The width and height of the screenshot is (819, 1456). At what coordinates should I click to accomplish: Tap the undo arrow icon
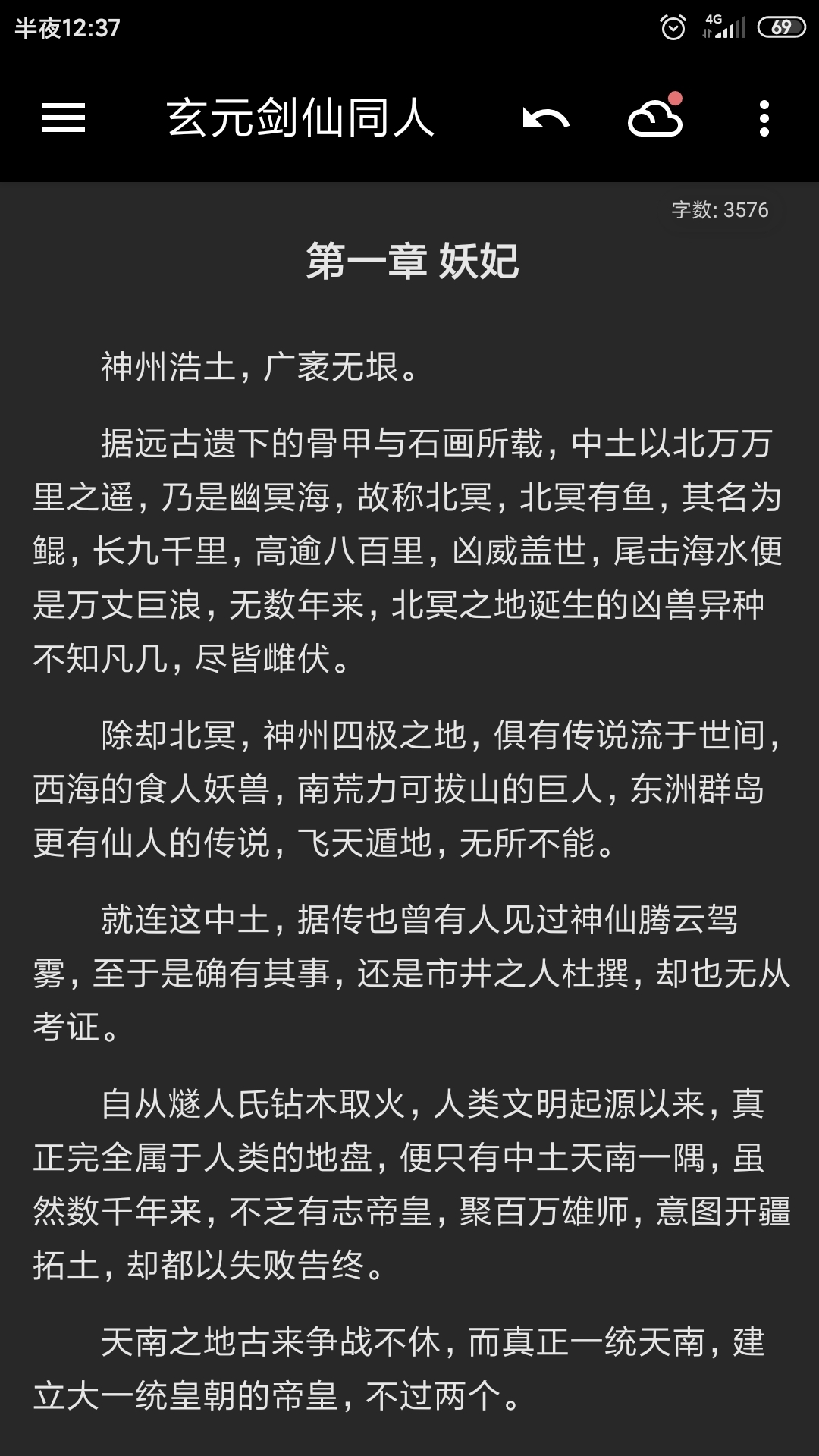pyautogui.click(x=545, y=119)
